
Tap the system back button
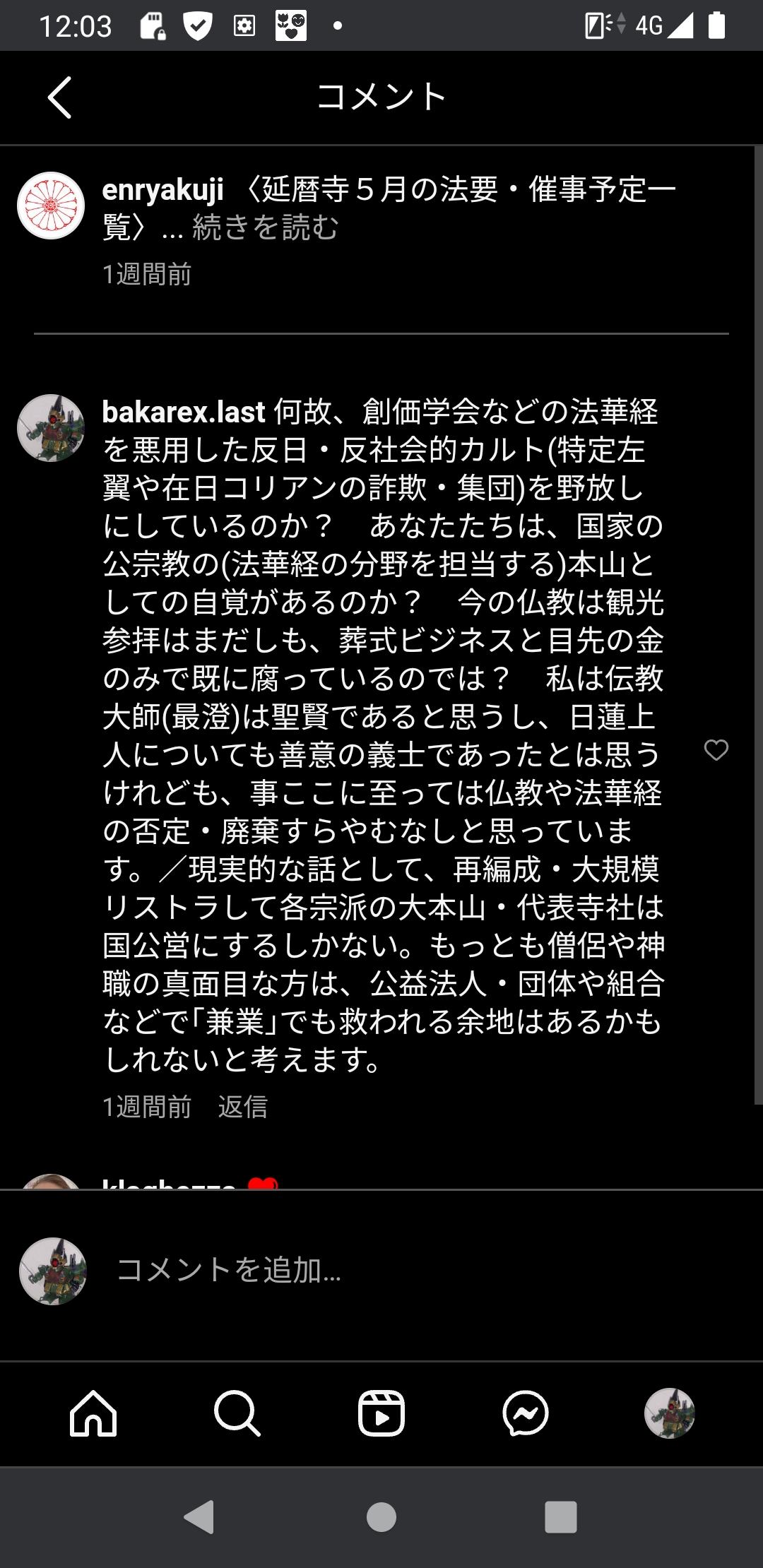click(200, 1517)
